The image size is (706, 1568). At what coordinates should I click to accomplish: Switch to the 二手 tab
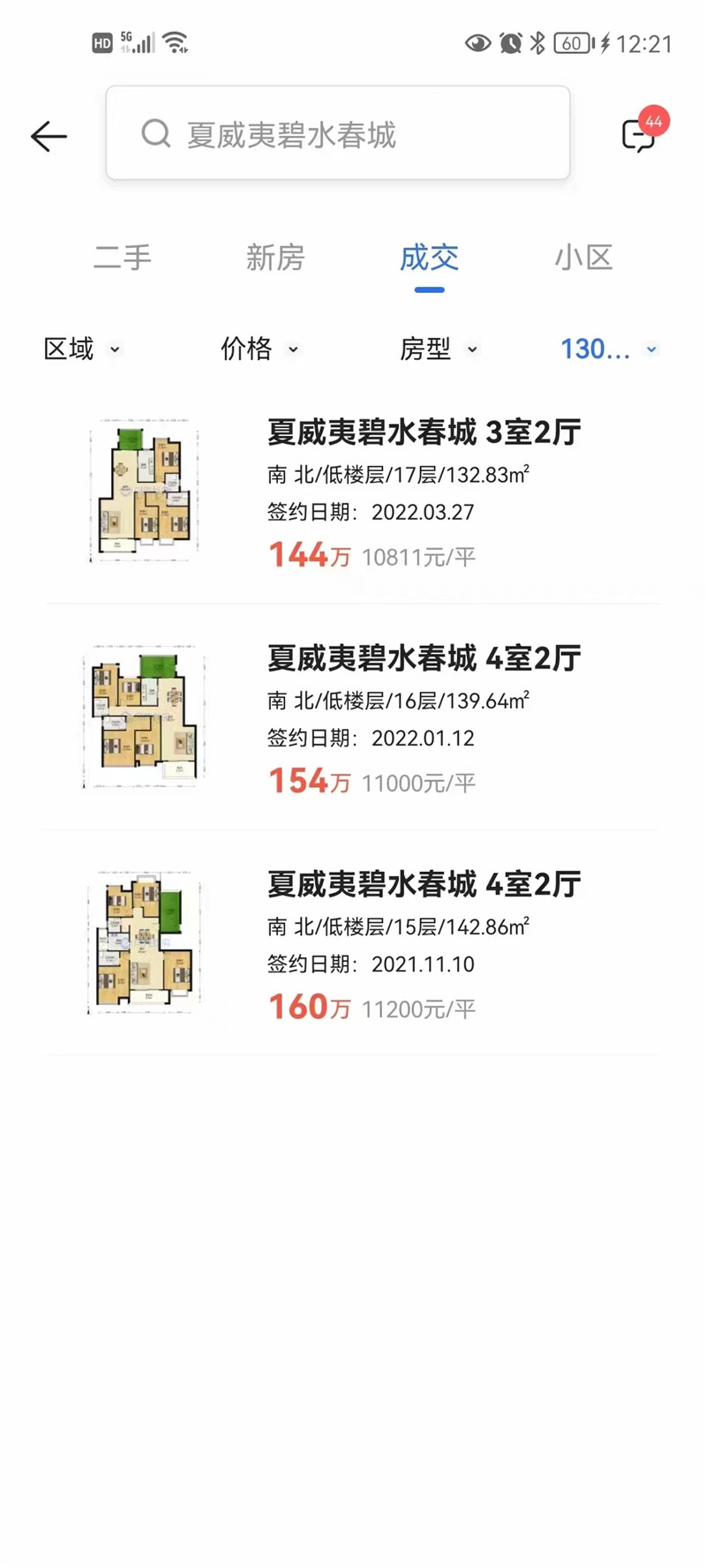(123, 258)
